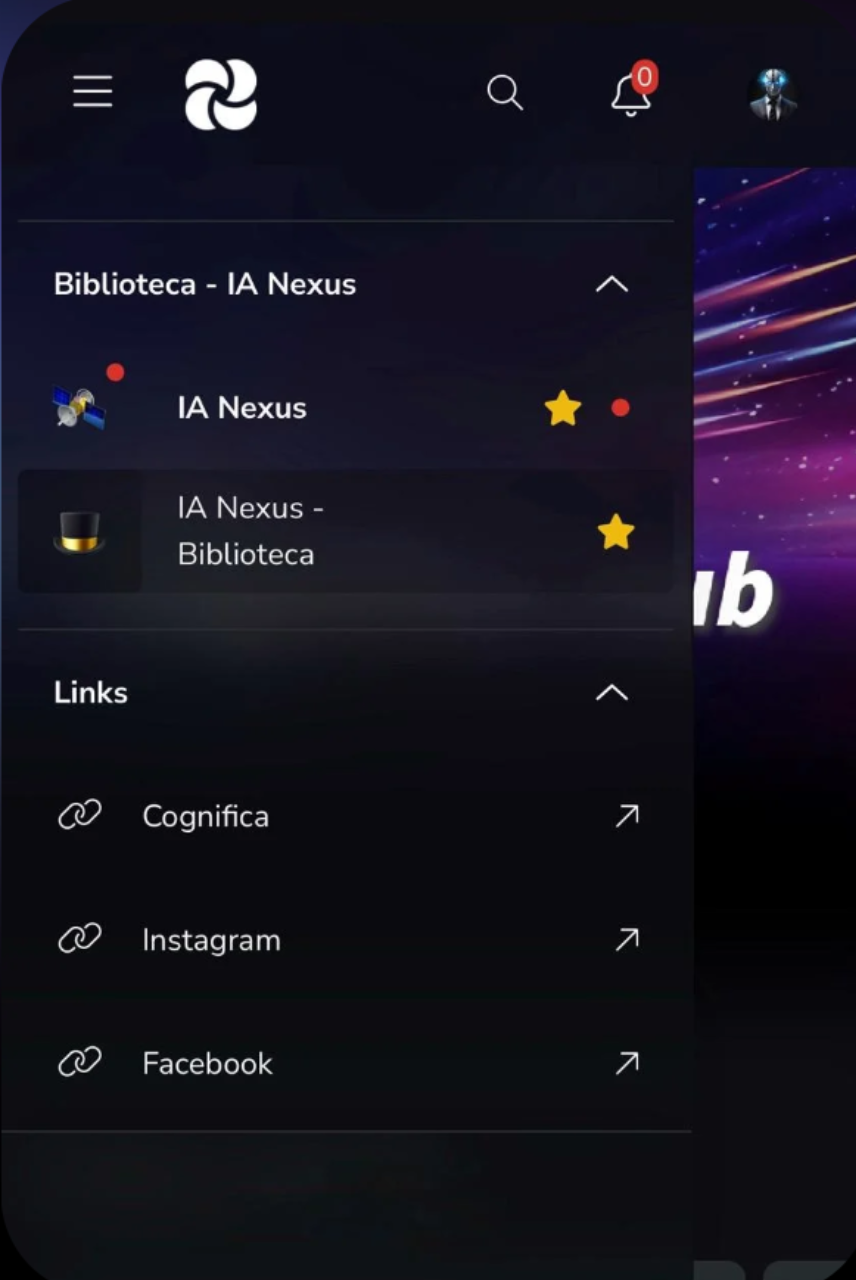This screenshot has height=1280, width=856.
Task: Open the Facebook link
Action: tap(207, 1063)
